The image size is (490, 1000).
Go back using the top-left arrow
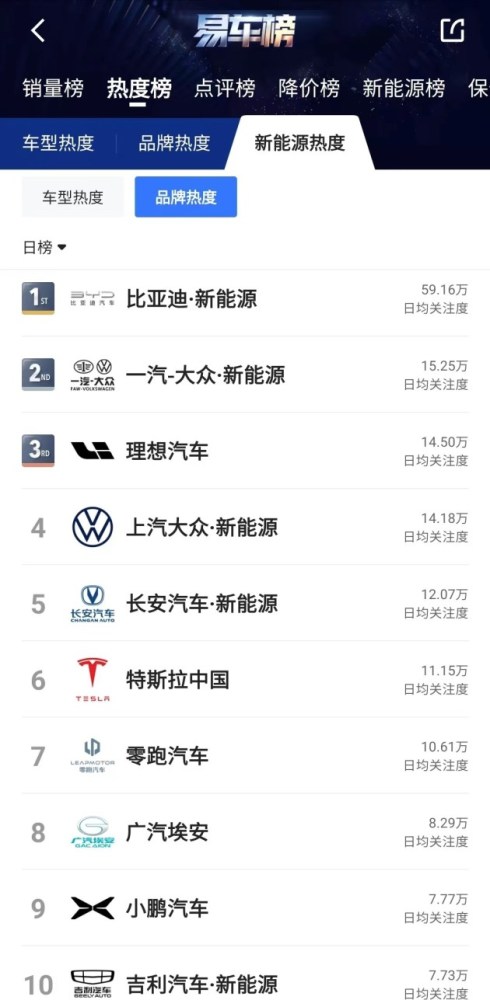coord(38,30)
